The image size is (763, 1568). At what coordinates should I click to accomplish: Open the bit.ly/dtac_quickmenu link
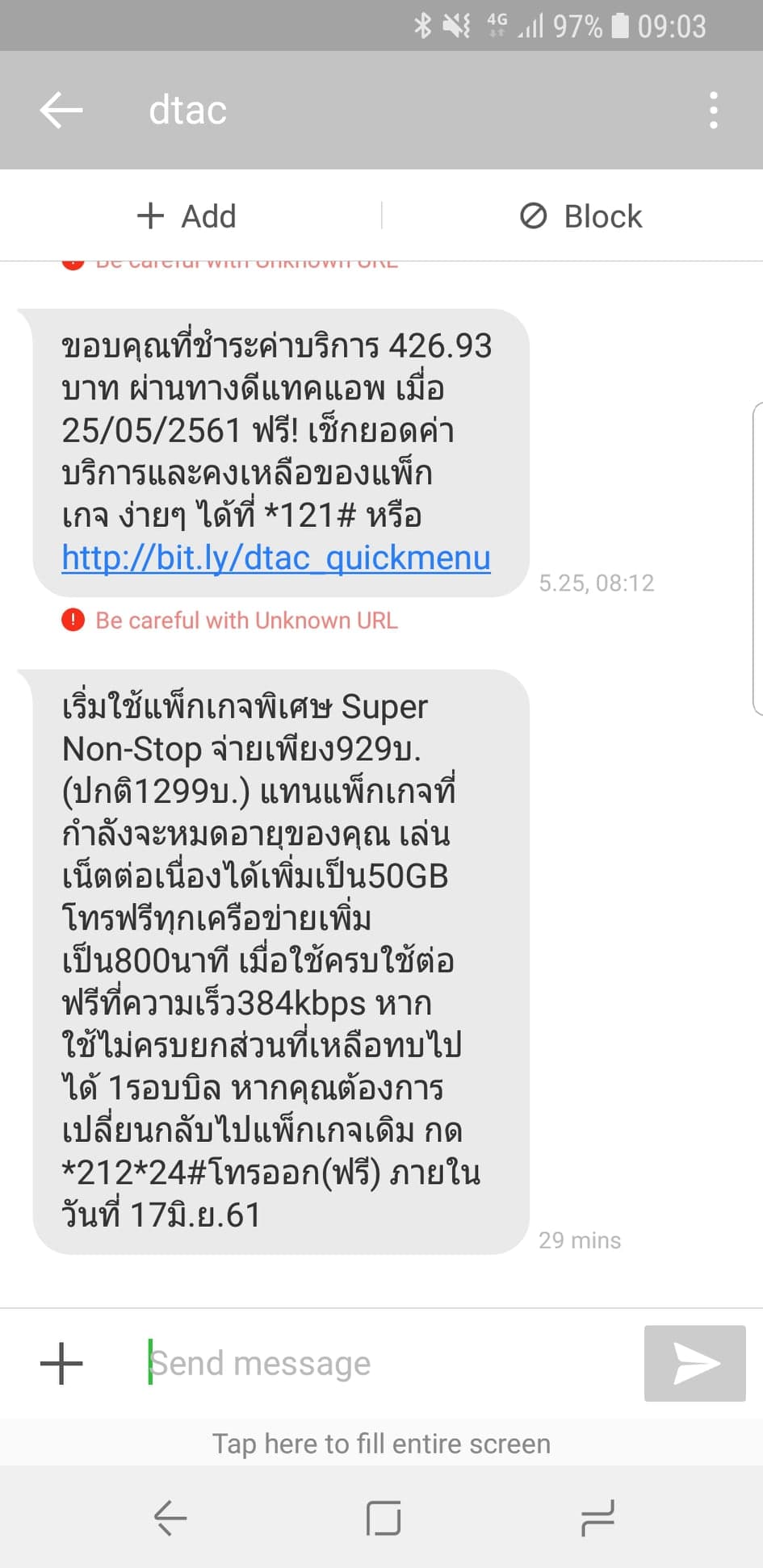(x=276, y=558)
